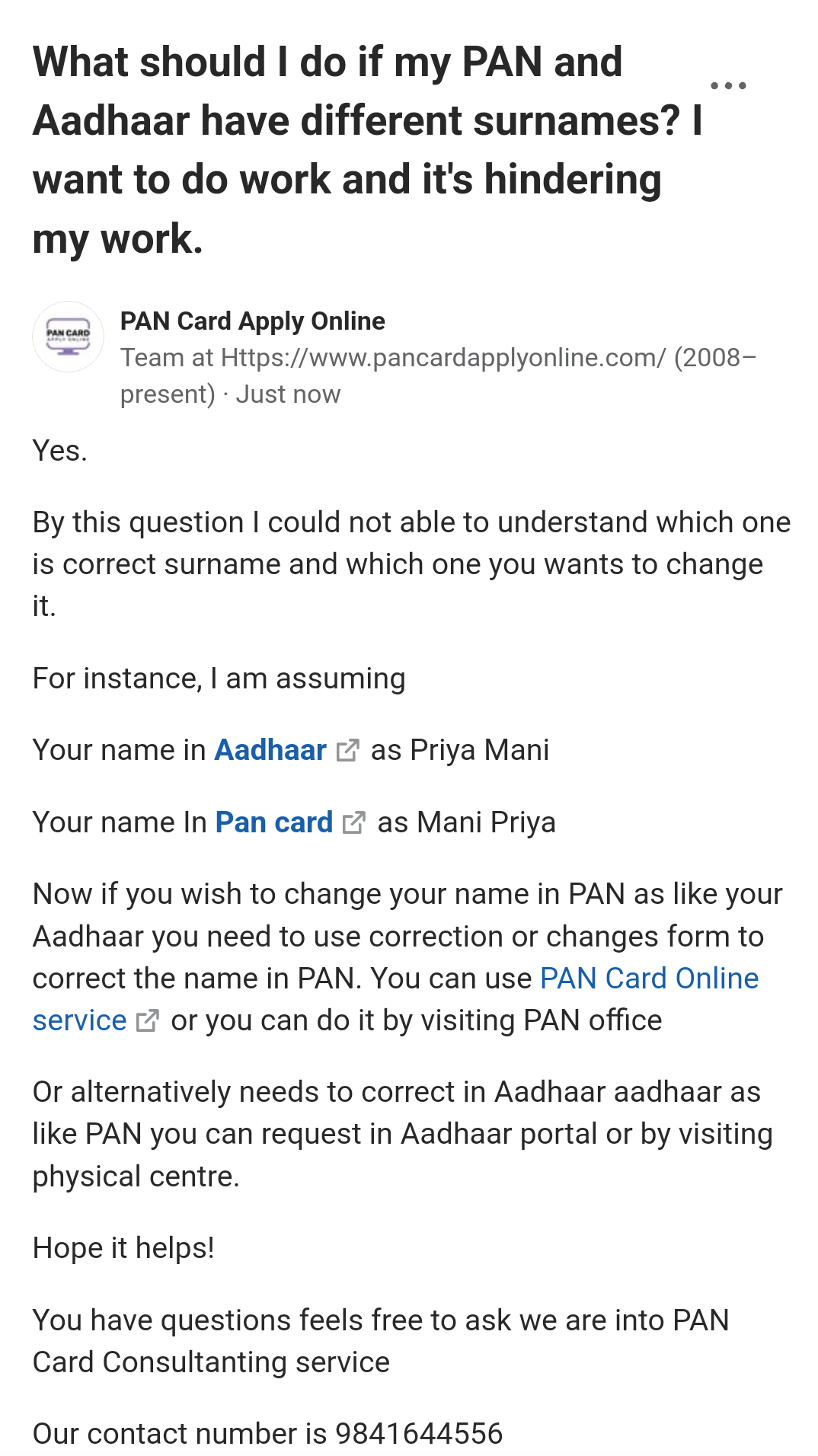This screenshot has height=1456, width=818.
Task: Open the PAN Card Online service link
Action: point(647,979)
